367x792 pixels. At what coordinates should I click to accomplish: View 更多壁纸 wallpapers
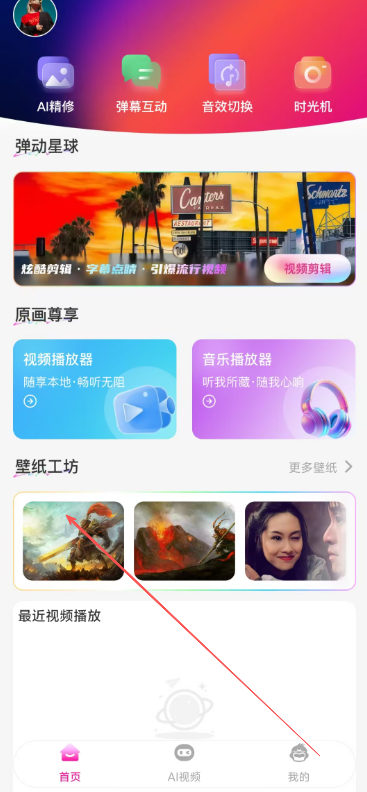click(321, 467)
